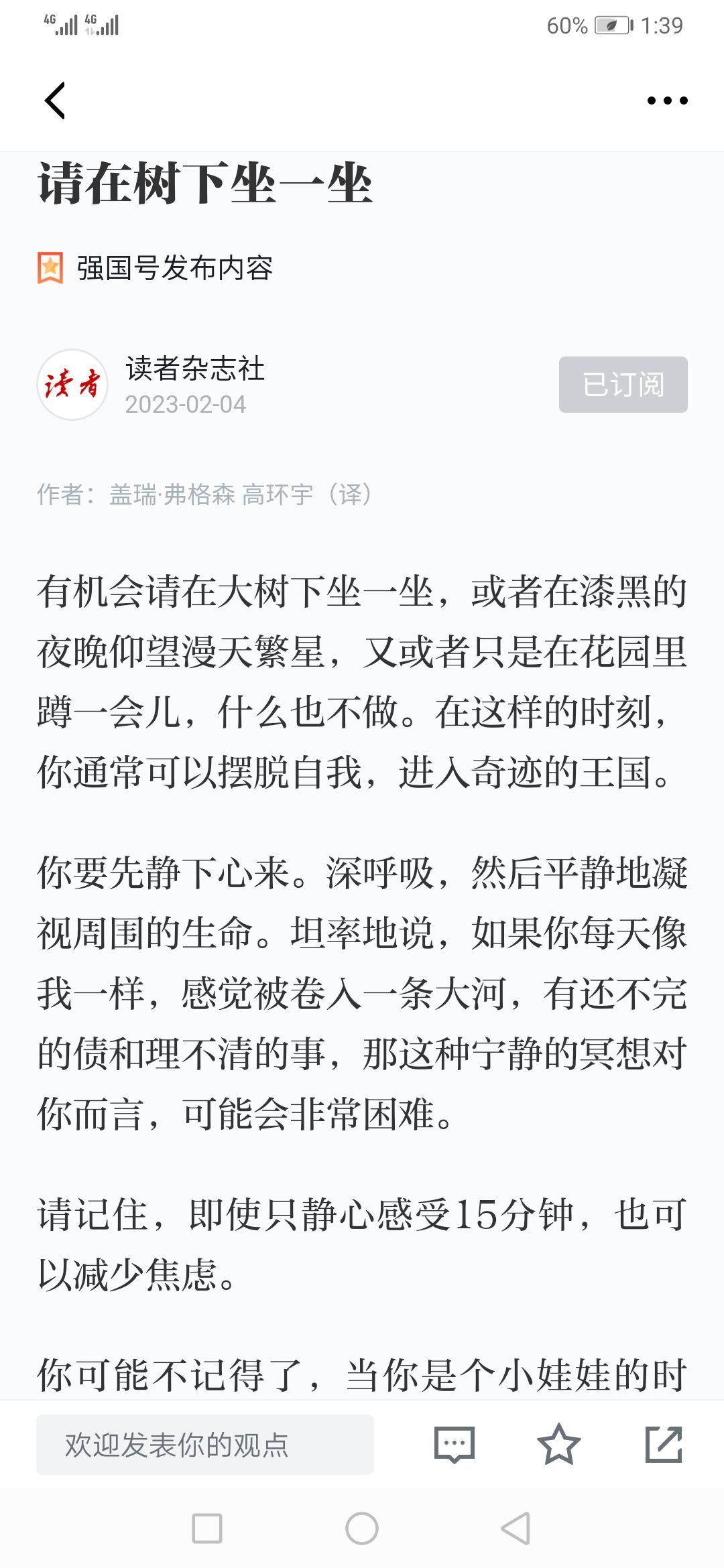
Task: Tap the 已订阅 subscribed button
Action: (623, 385)
